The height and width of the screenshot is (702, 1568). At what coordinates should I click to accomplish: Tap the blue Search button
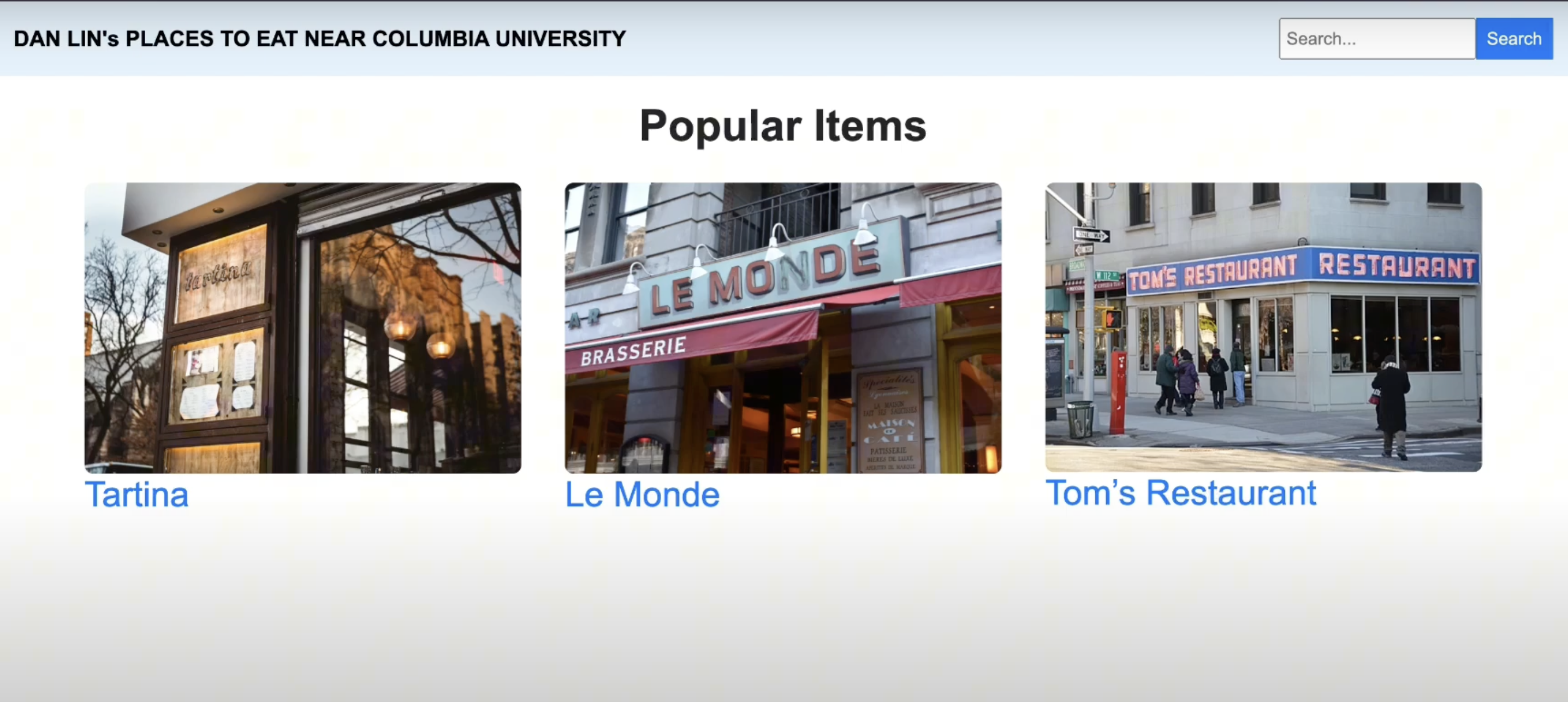pyautogui.click(x=1513, y=39)
